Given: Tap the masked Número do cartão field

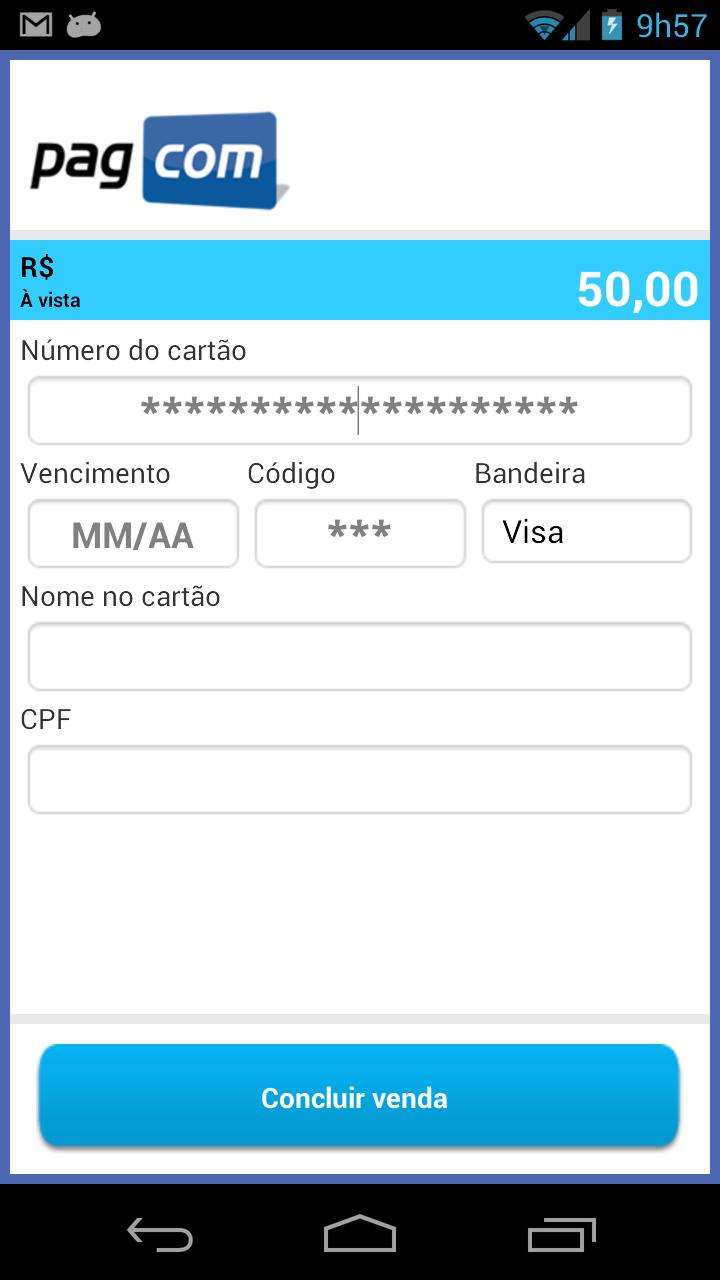Looking at the screenshot, I should pos(360,410).
